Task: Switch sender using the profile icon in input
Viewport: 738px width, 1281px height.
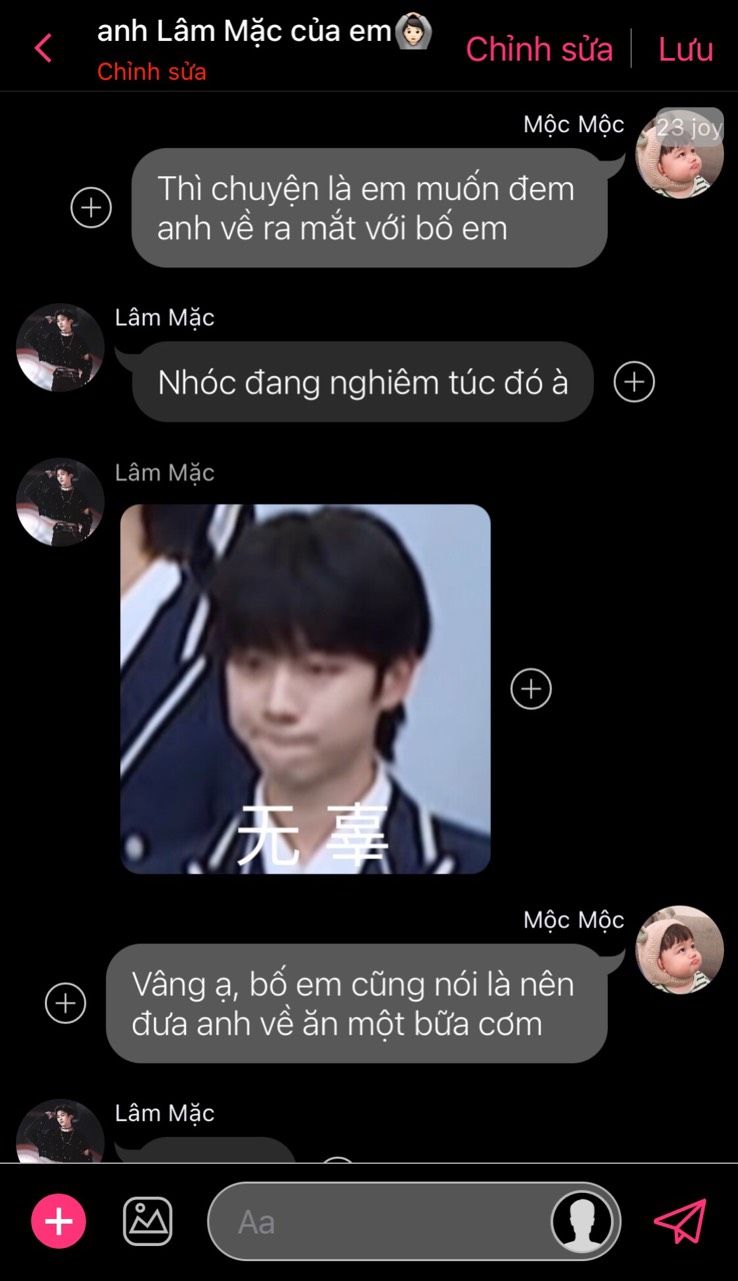Action: point(584,1221)
